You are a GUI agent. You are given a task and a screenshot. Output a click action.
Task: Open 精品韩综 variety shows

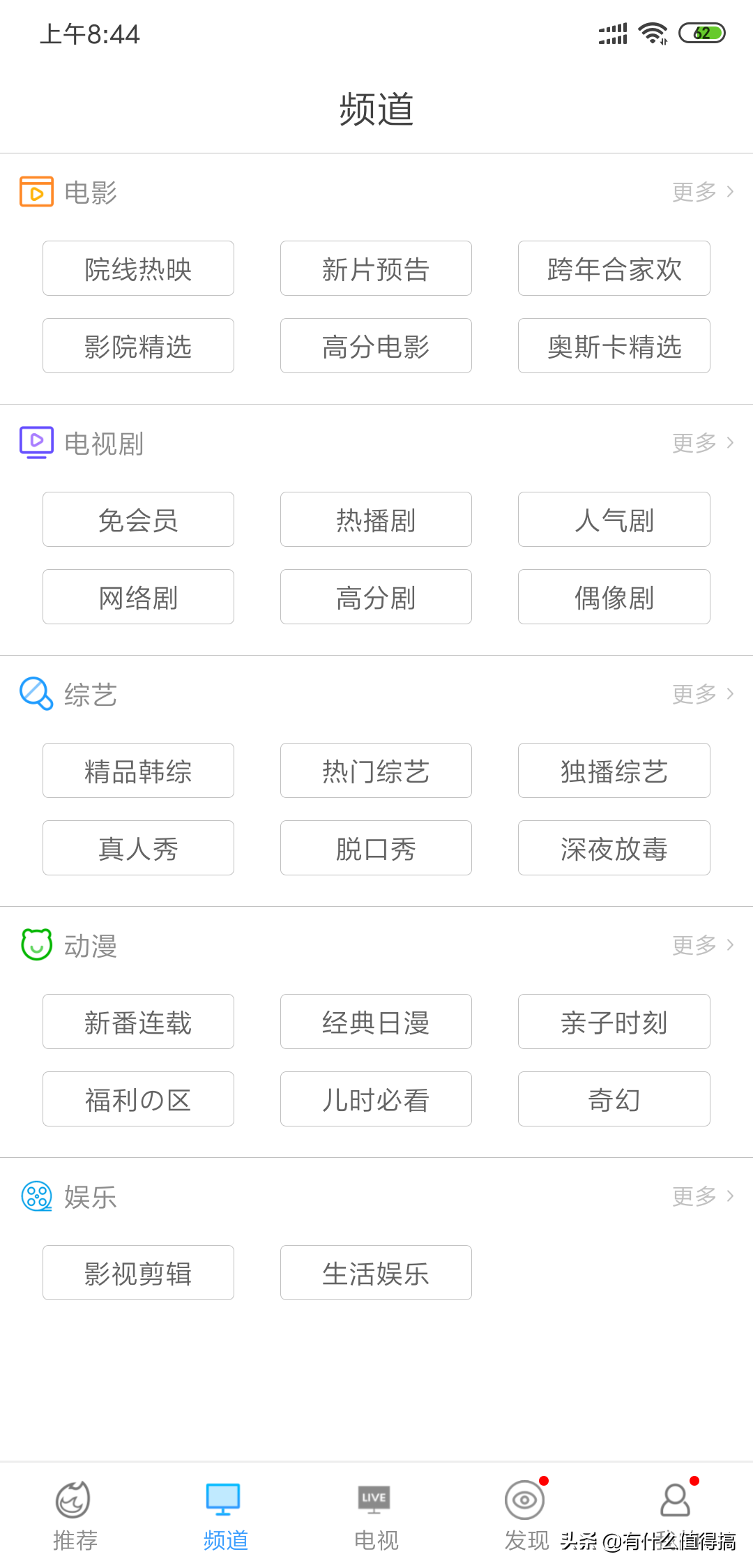click(138, 771)
